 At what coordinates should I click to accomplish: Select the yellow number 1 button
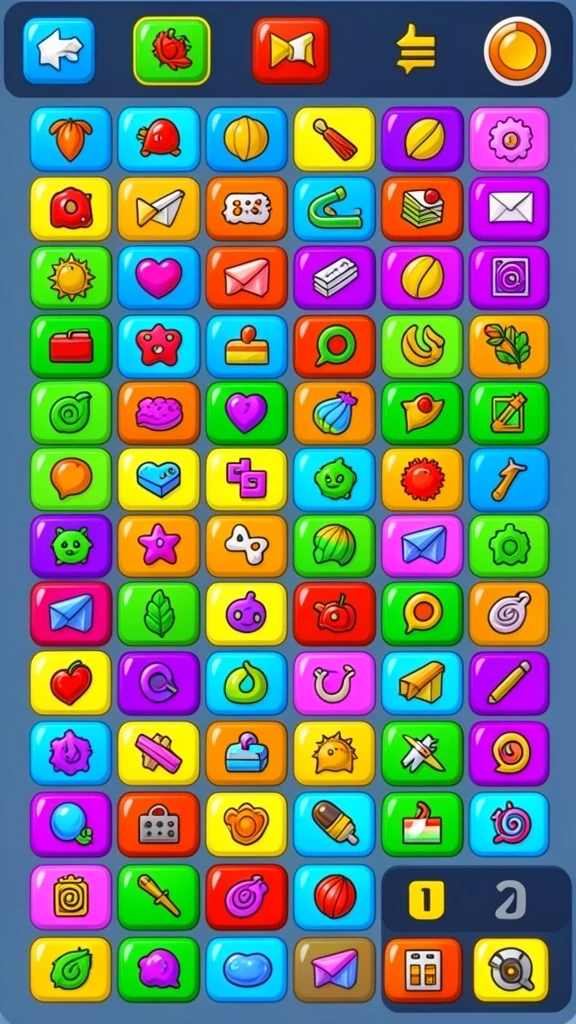(426, 899)
